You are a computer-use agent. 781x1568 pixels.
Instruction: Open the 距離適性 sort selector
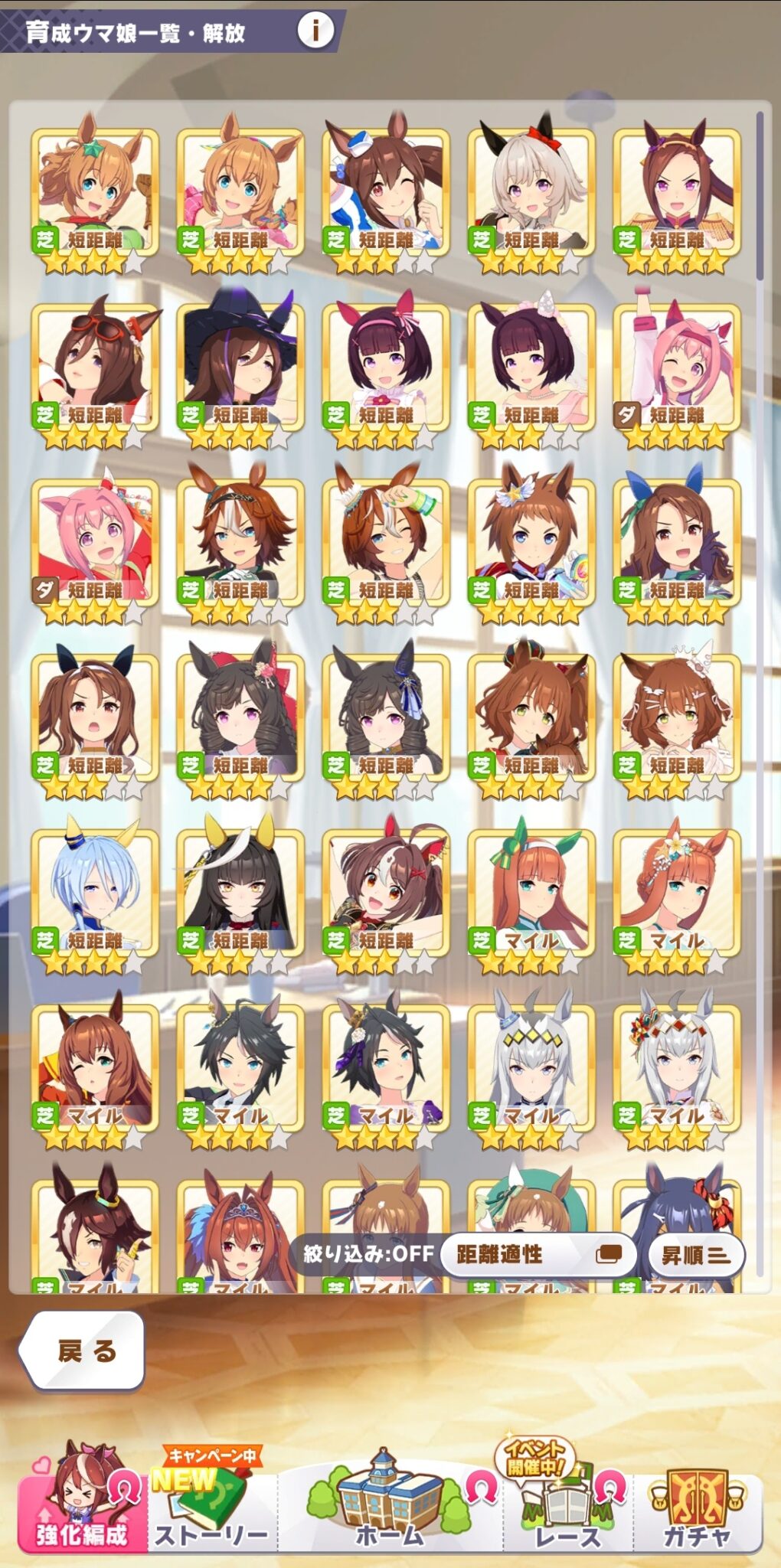538,1254
